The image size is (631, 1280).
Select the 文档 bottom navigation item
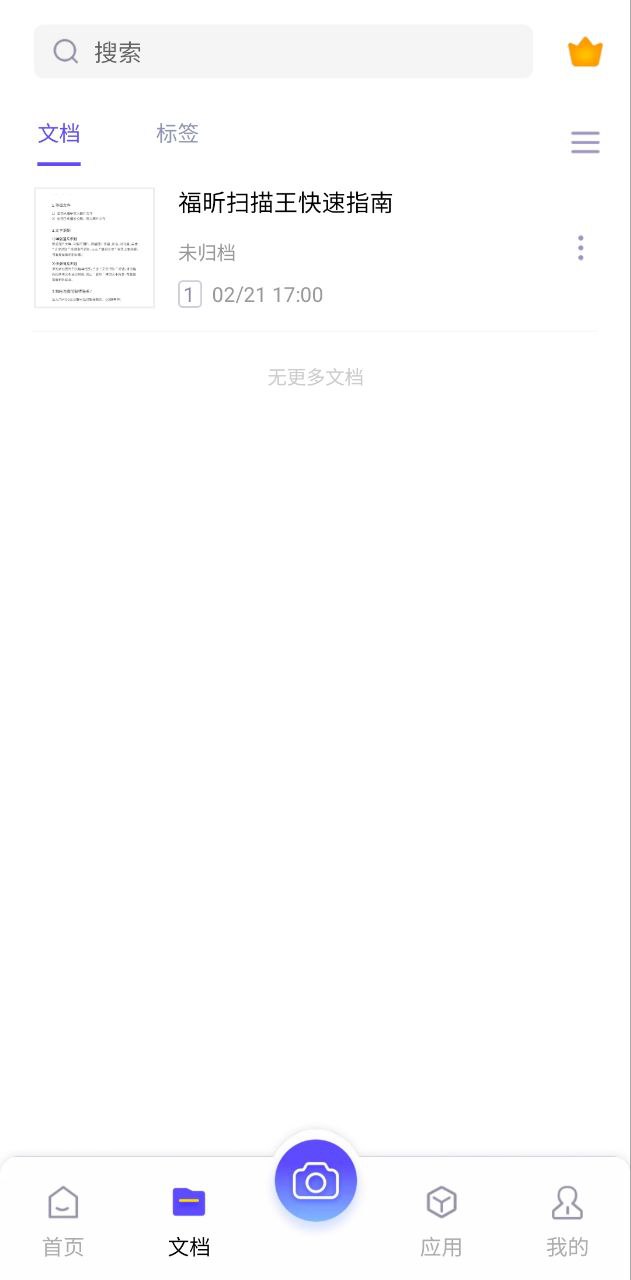click(x=189, y=1220)
